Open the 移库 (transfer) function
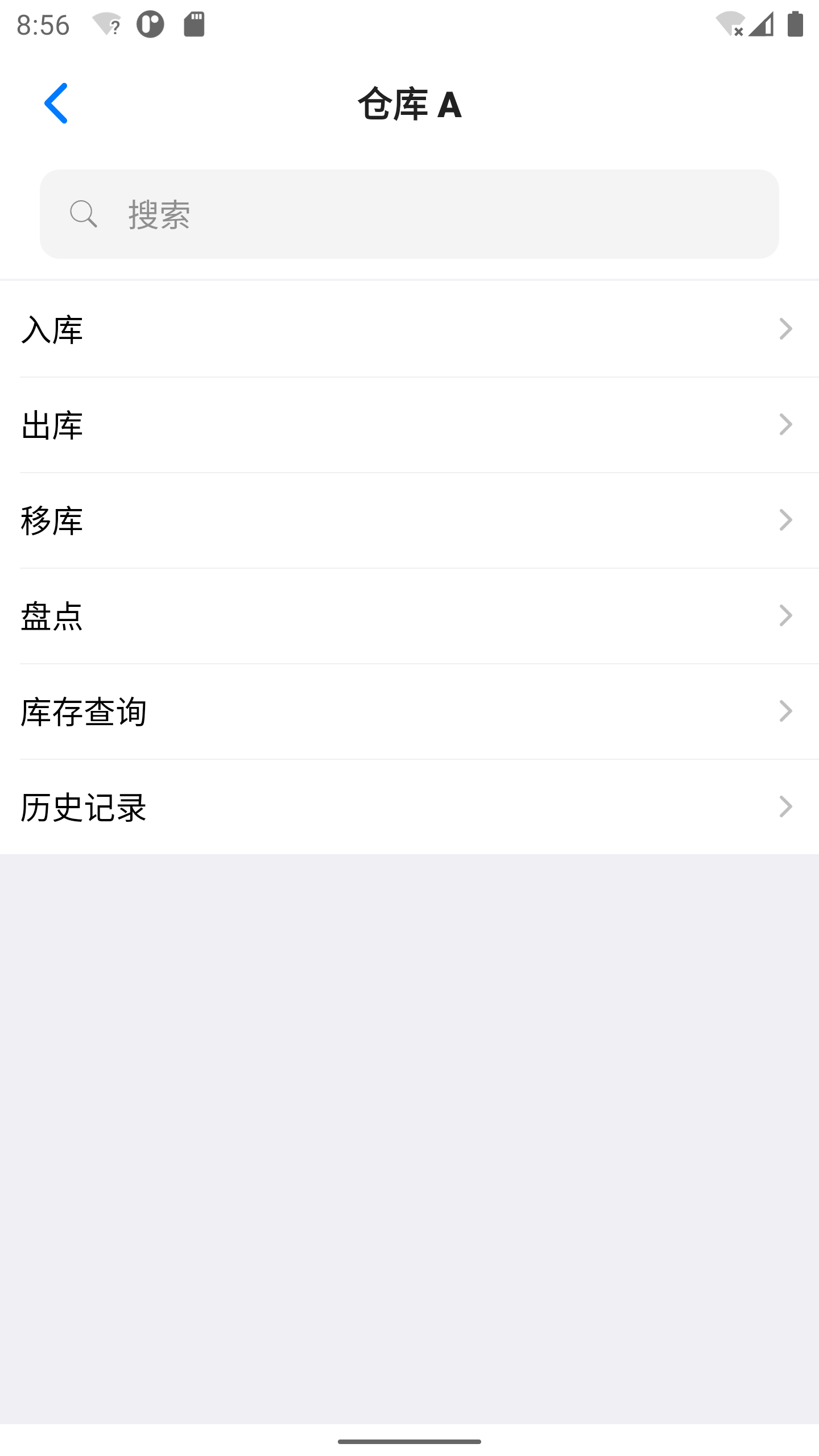Image resolution: width=819 pixels, height=1456 pixels. 409,519
